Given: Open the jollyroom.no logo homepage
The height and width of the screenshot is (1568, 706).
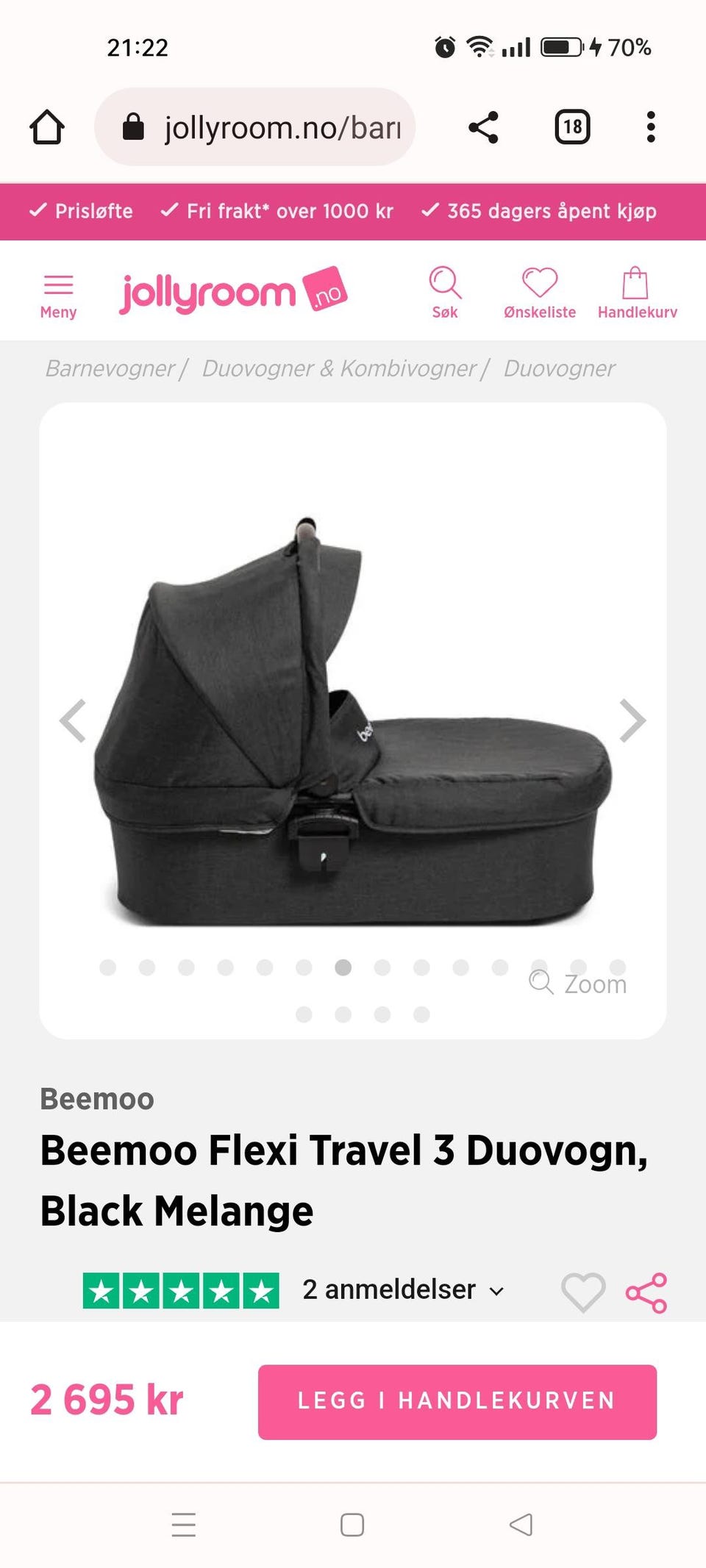Looking at the screenshot, I should pos(232,292).
